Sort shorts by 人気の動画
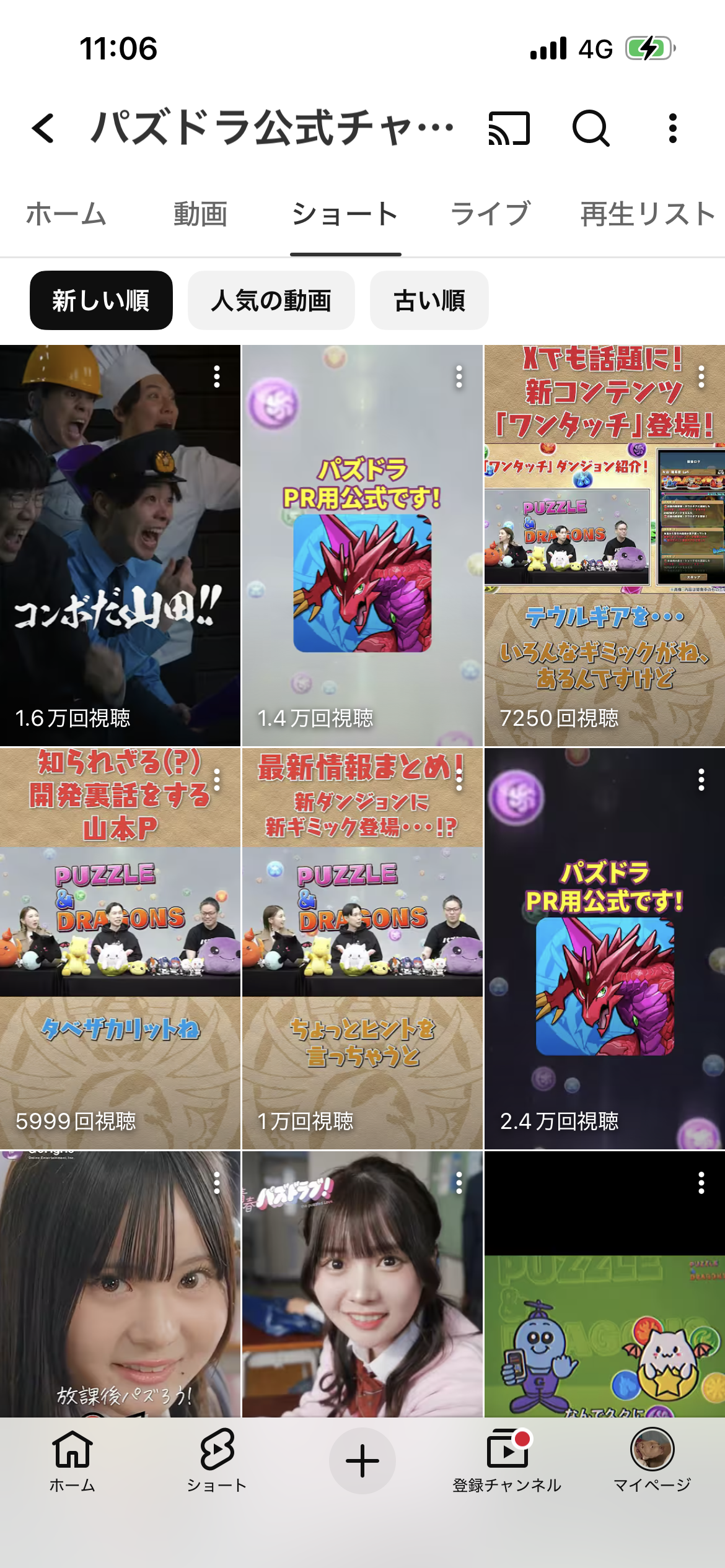This screenshot has height=1568, width=725. coord(271,300)
